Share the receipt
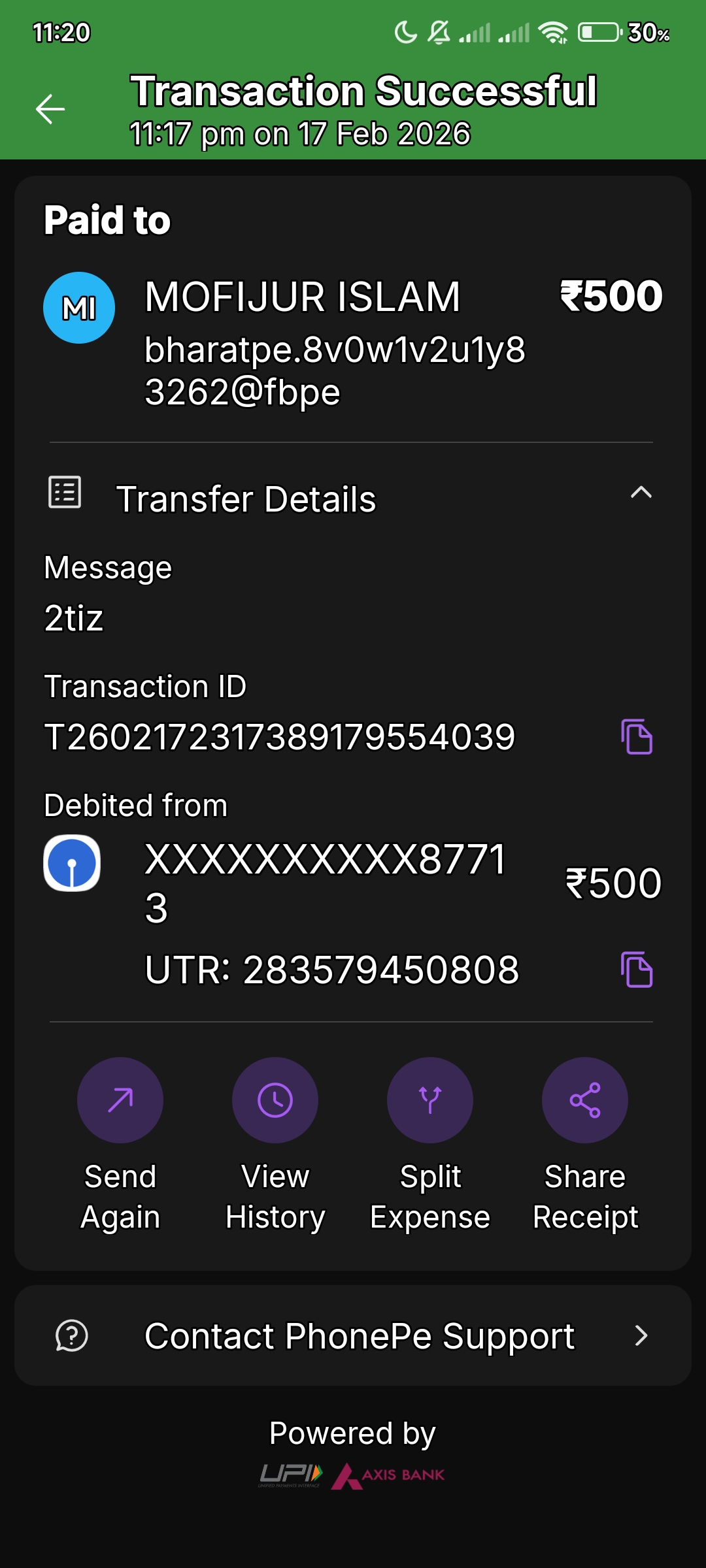 (x=585, y=1100)
